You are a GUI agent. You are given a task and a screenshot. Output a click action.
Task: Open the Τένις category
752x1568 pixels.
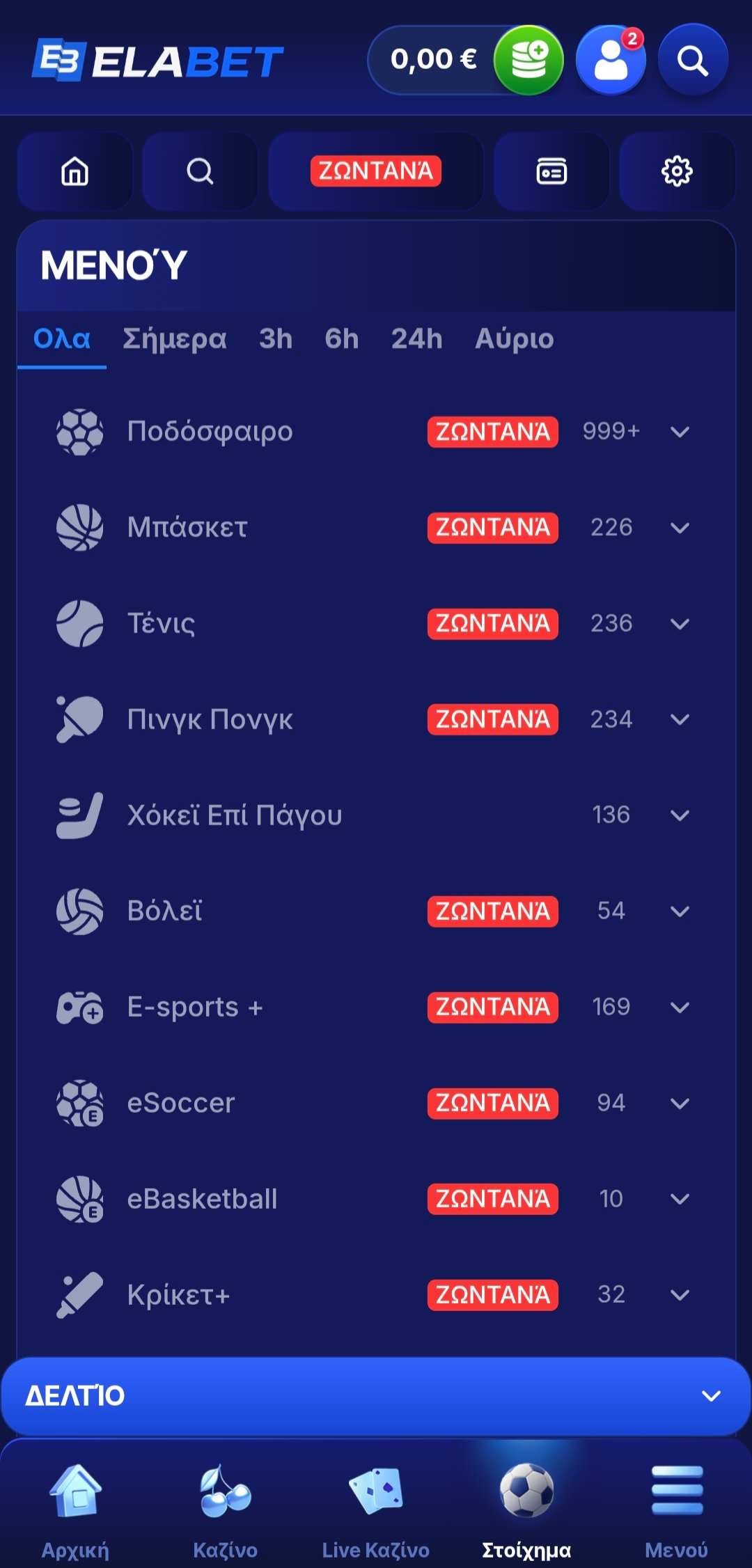click(x=376, y=624)
